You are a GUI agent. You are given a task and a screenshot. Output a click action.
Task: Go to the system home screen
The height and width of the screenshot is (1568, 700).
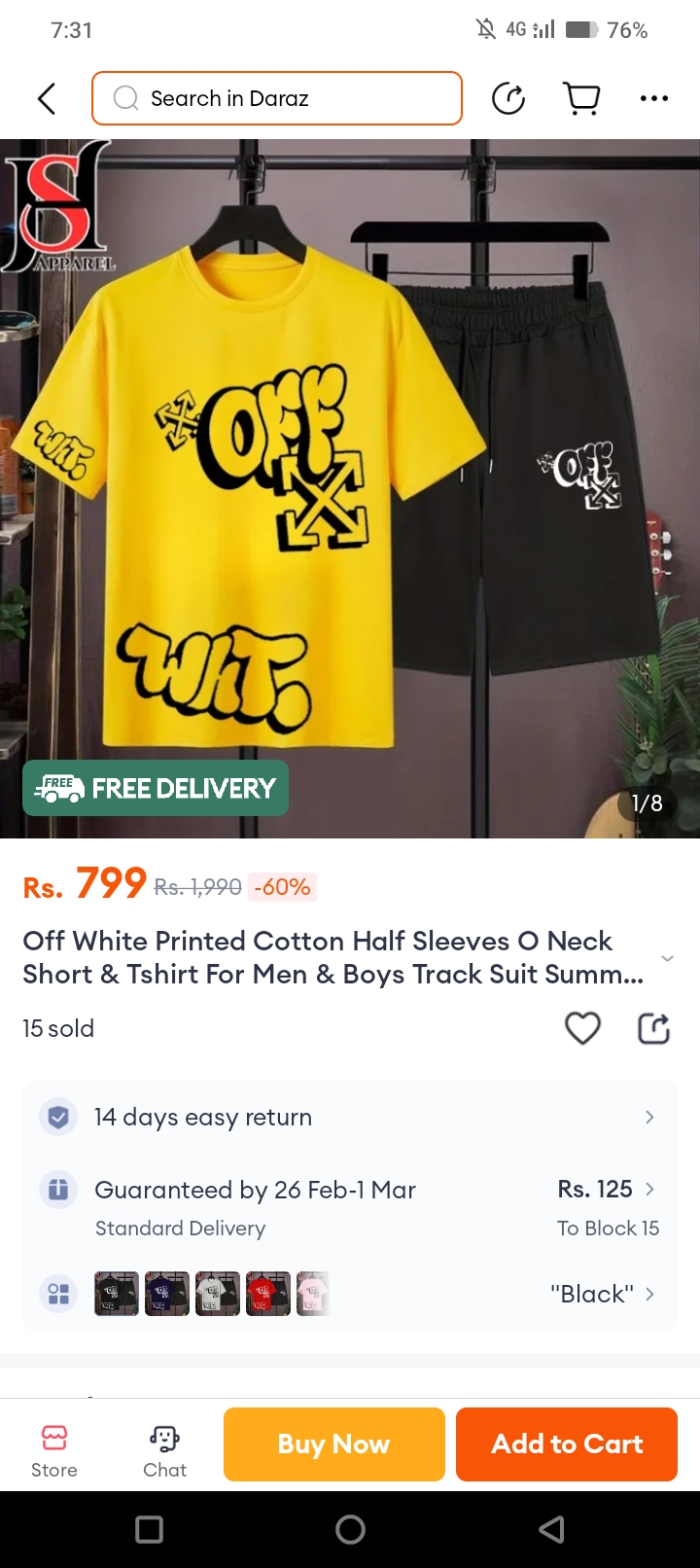tap(350, 1530)
